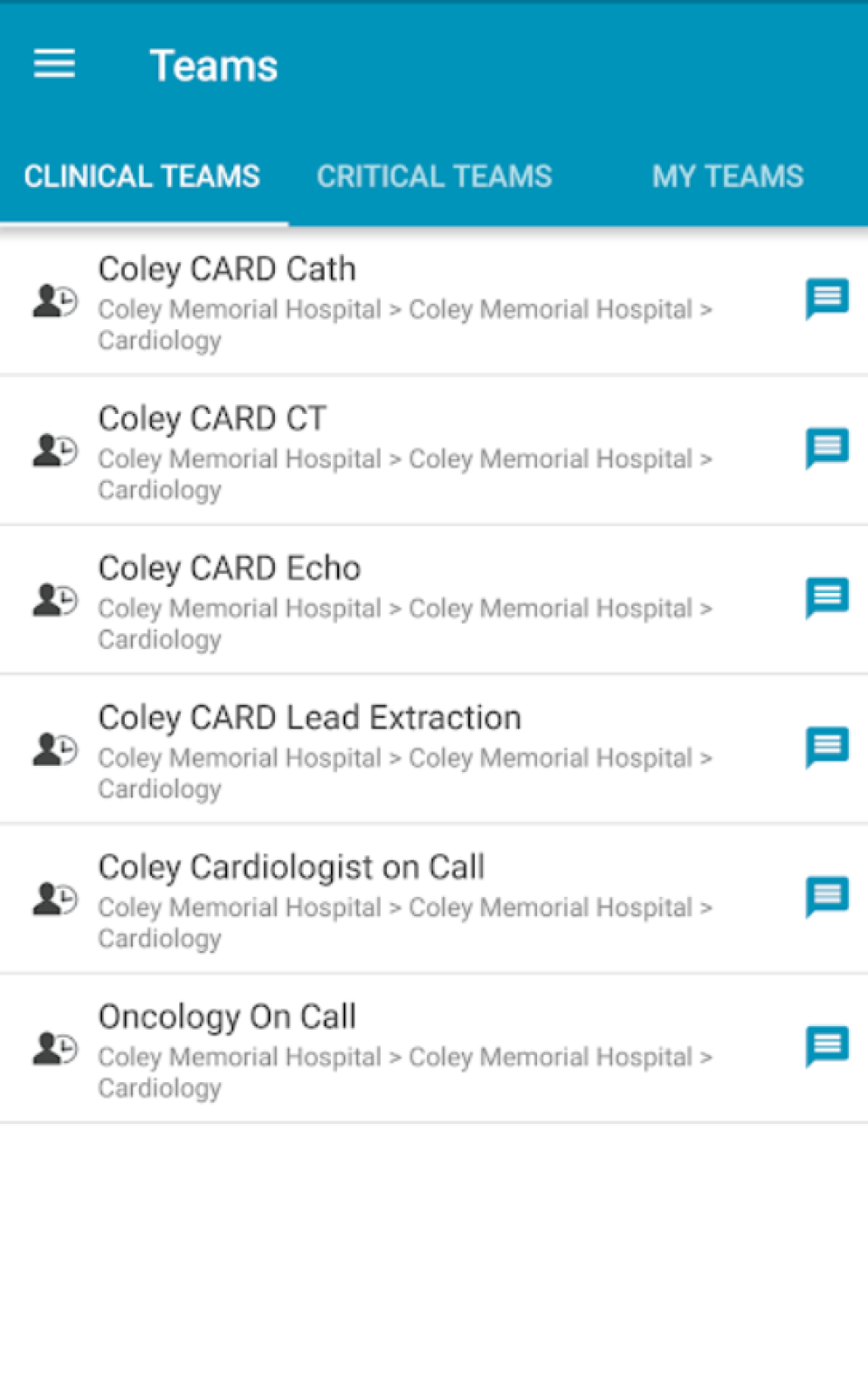Message the Coley Cardiologist on Call team
Screen dimensions: 868x1386
point(826,897)
